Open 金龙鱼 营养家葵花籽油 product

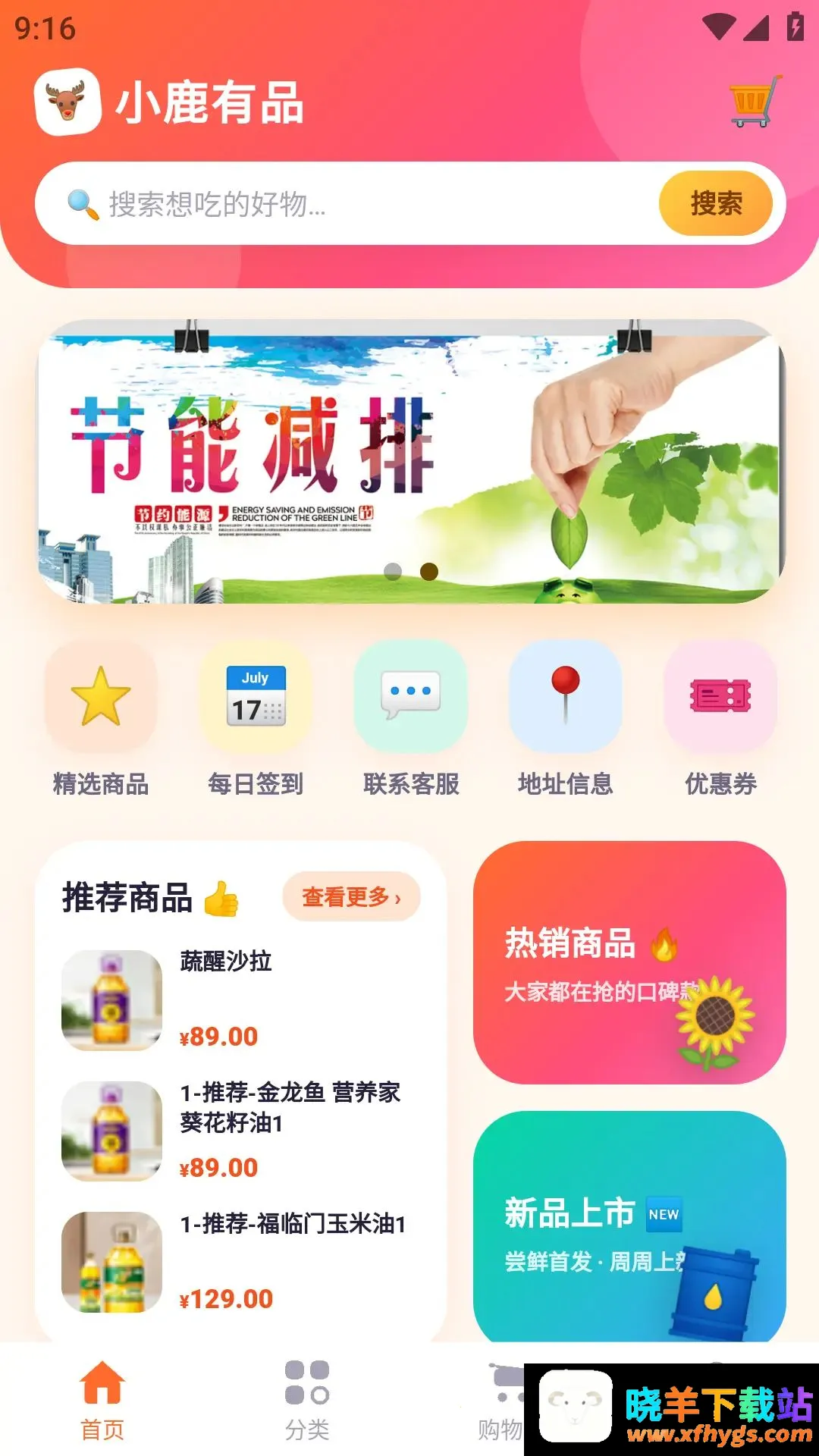(240, 1131)
